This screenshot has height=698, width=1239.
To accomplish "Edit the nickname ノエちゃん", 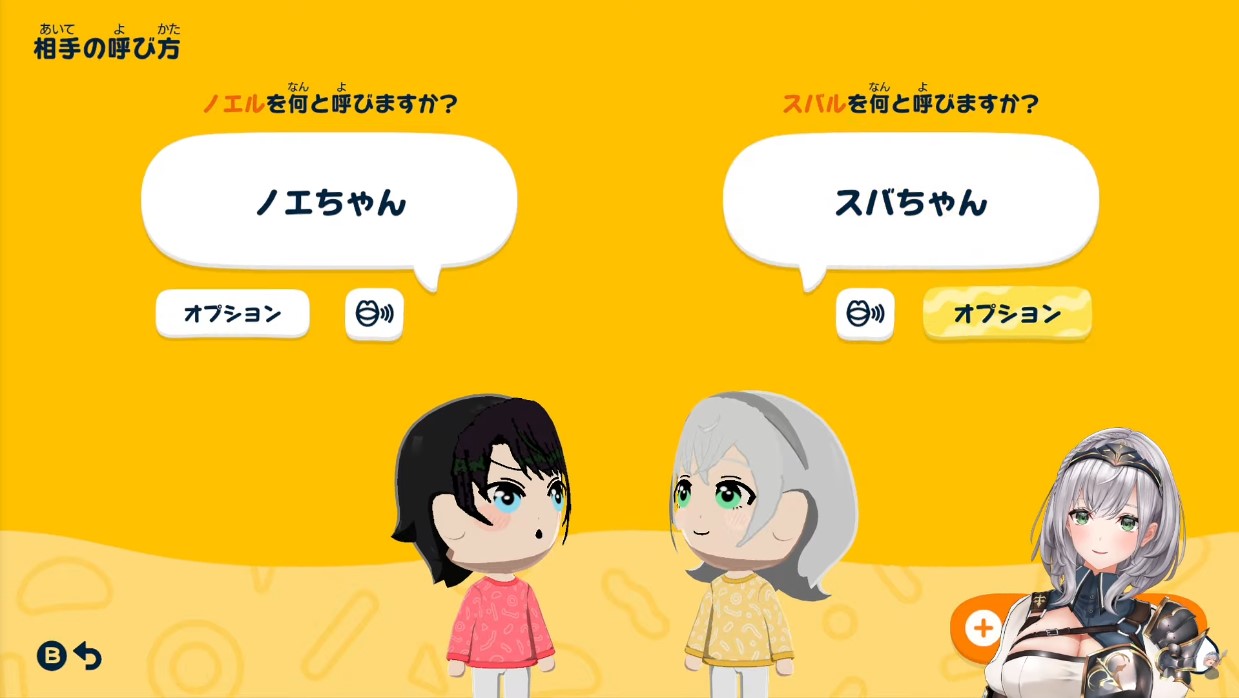I will (x=329, y=201).
